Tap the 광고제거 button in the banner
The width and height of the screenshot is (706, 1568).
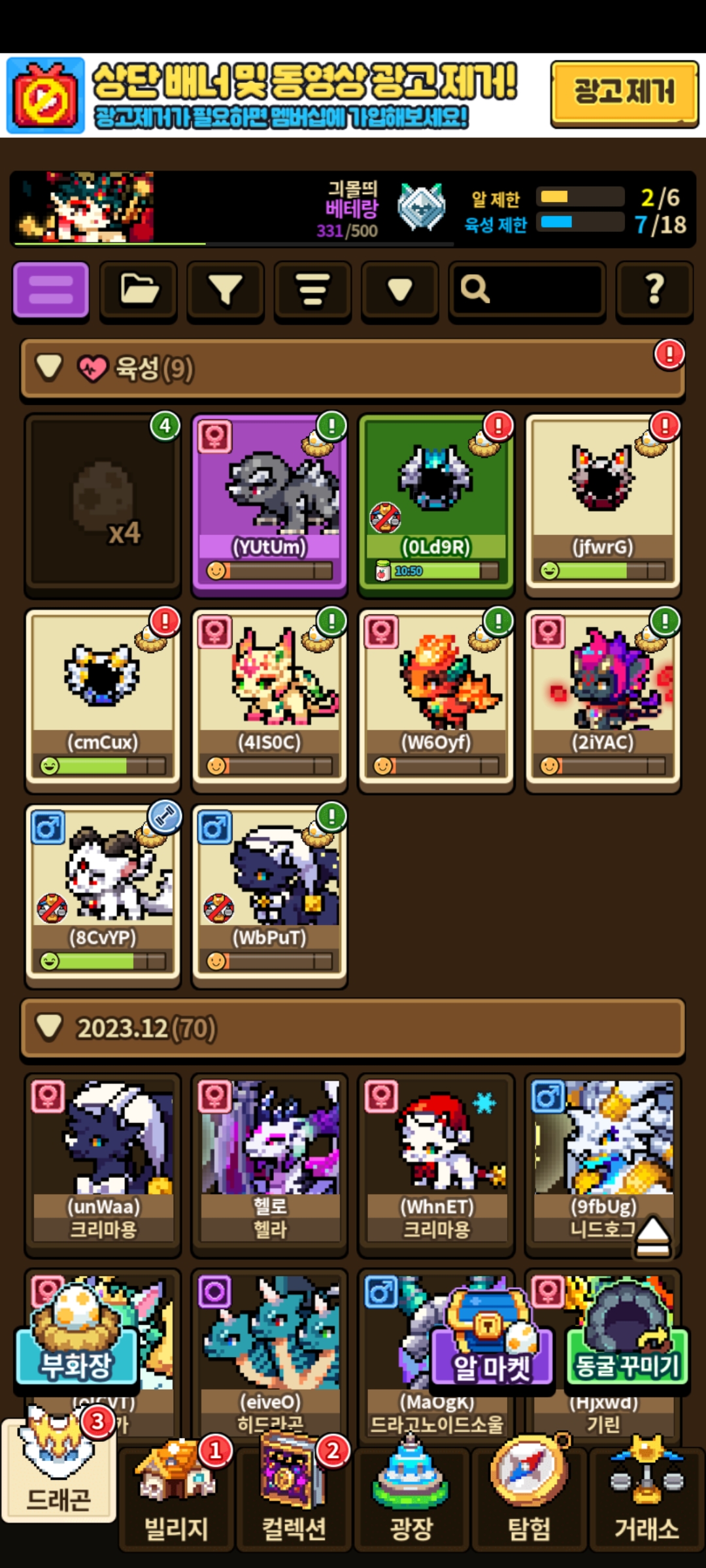[x=624, y=93]
